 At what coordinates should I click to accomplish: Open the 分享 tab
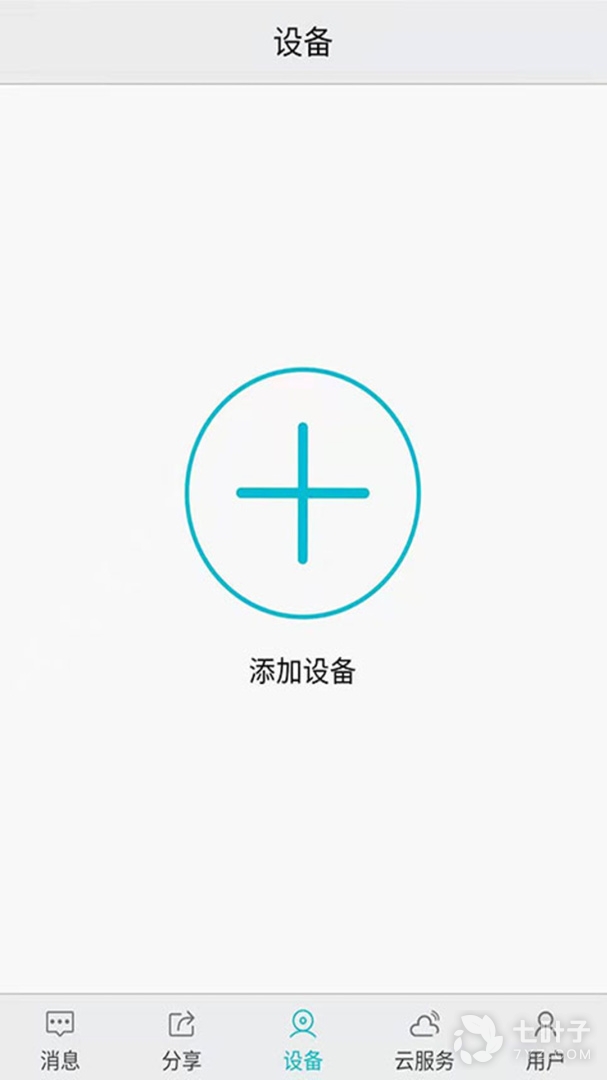click(181, 1038)
